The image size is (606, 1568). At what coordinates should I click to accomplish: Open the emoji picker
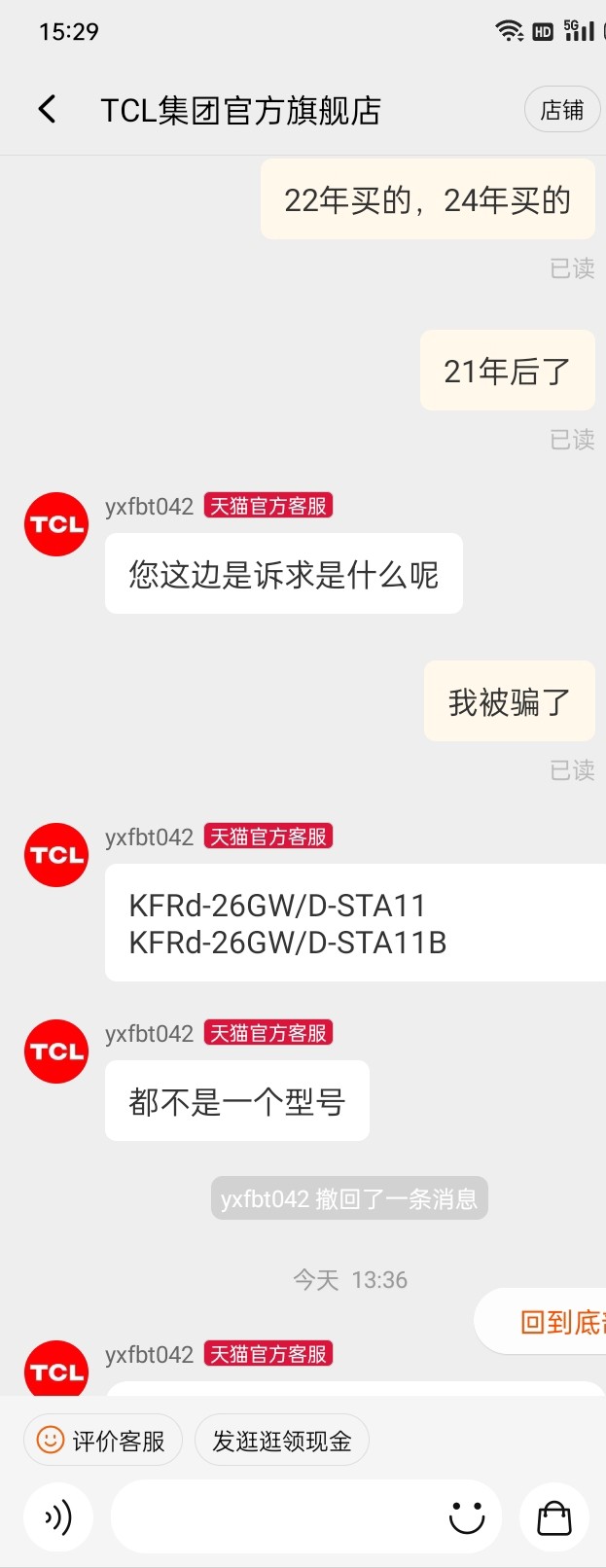[467, 1516]
